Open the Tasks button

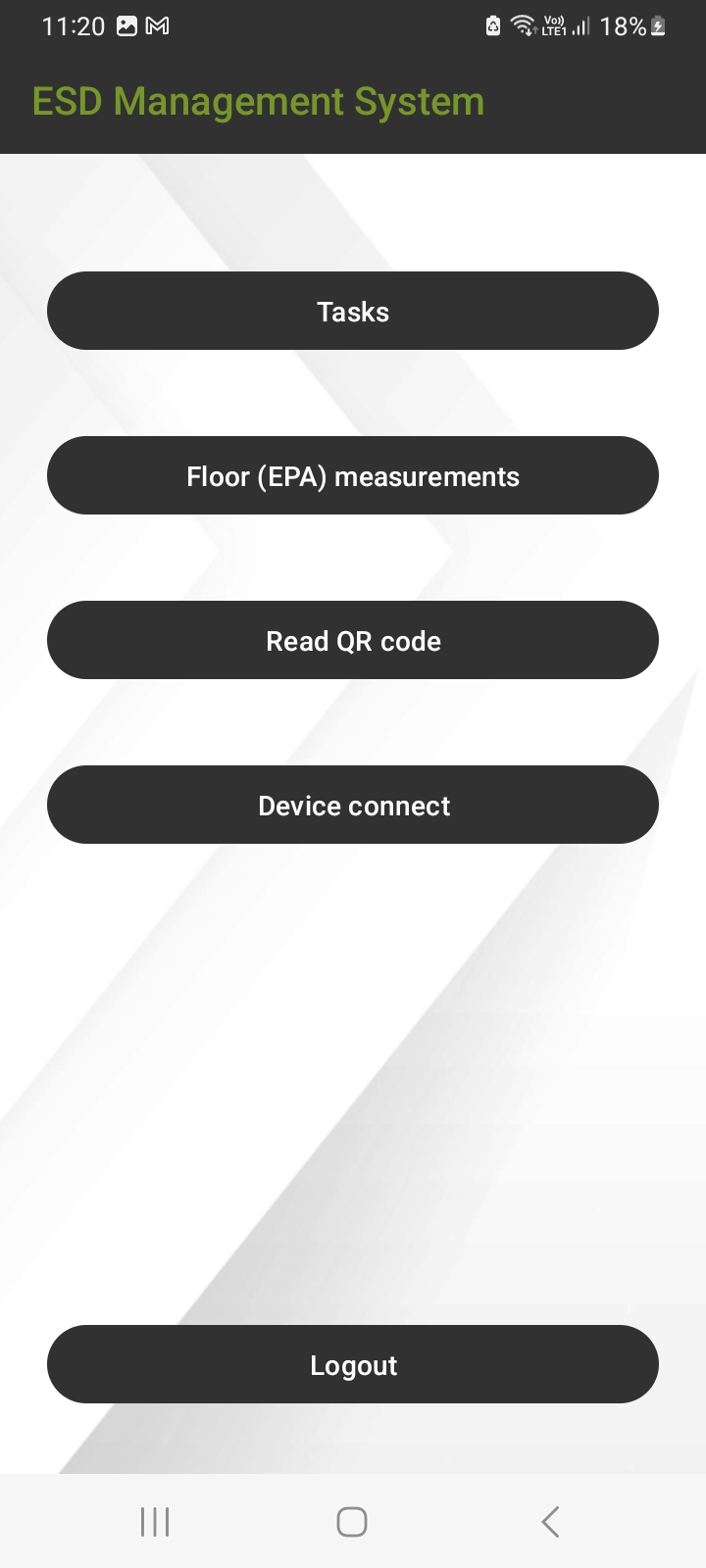click(x=353, y=311)
